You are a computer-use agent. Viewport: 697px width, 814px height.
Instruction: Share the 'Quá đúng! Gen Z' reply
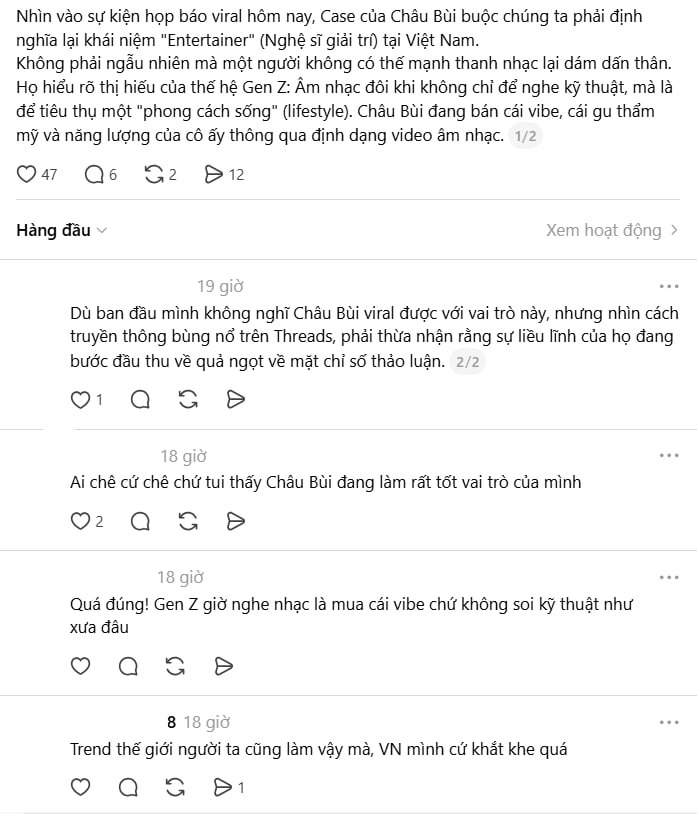(224, 666)
